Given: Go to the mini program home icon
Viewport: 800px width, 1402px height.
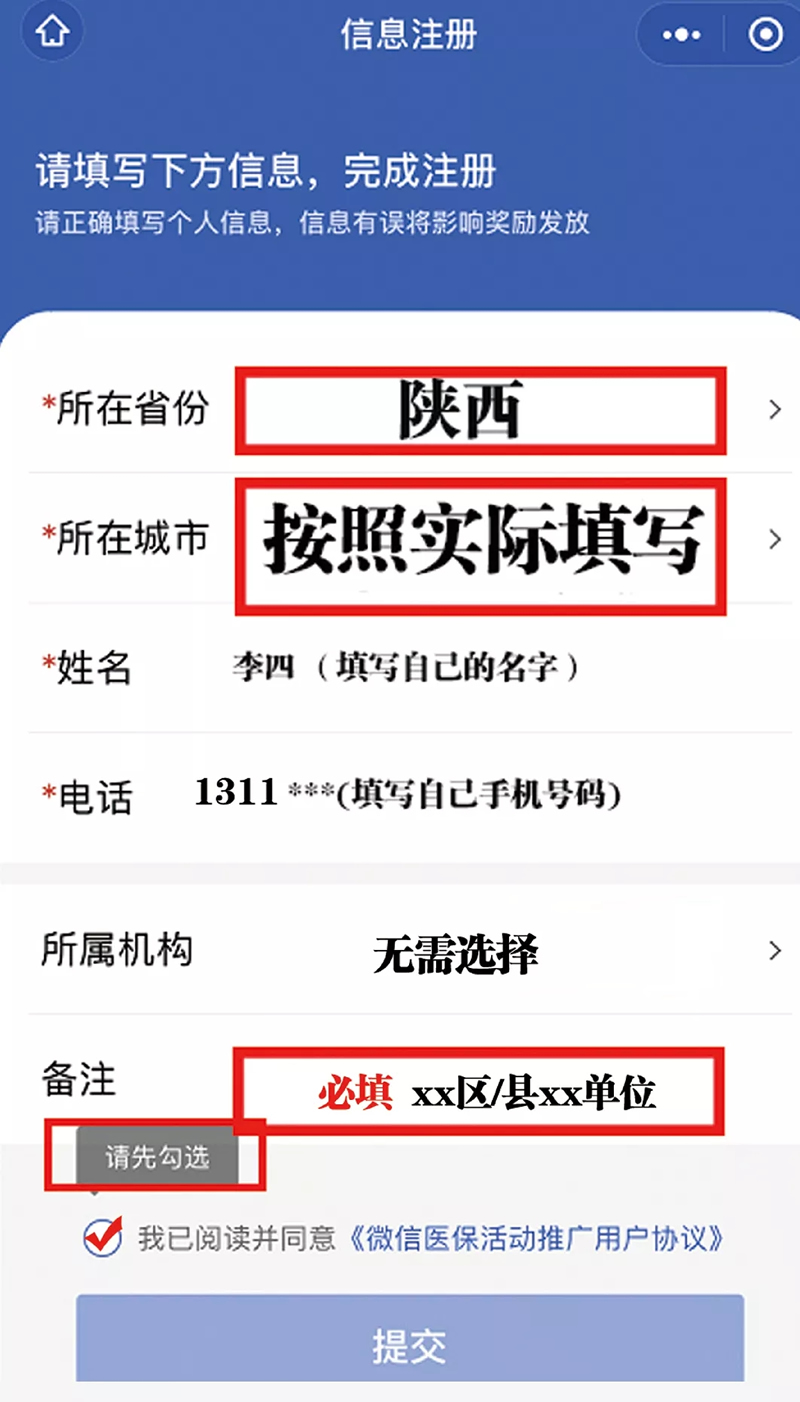Looking at the screenshot, I should coord(52,34).
